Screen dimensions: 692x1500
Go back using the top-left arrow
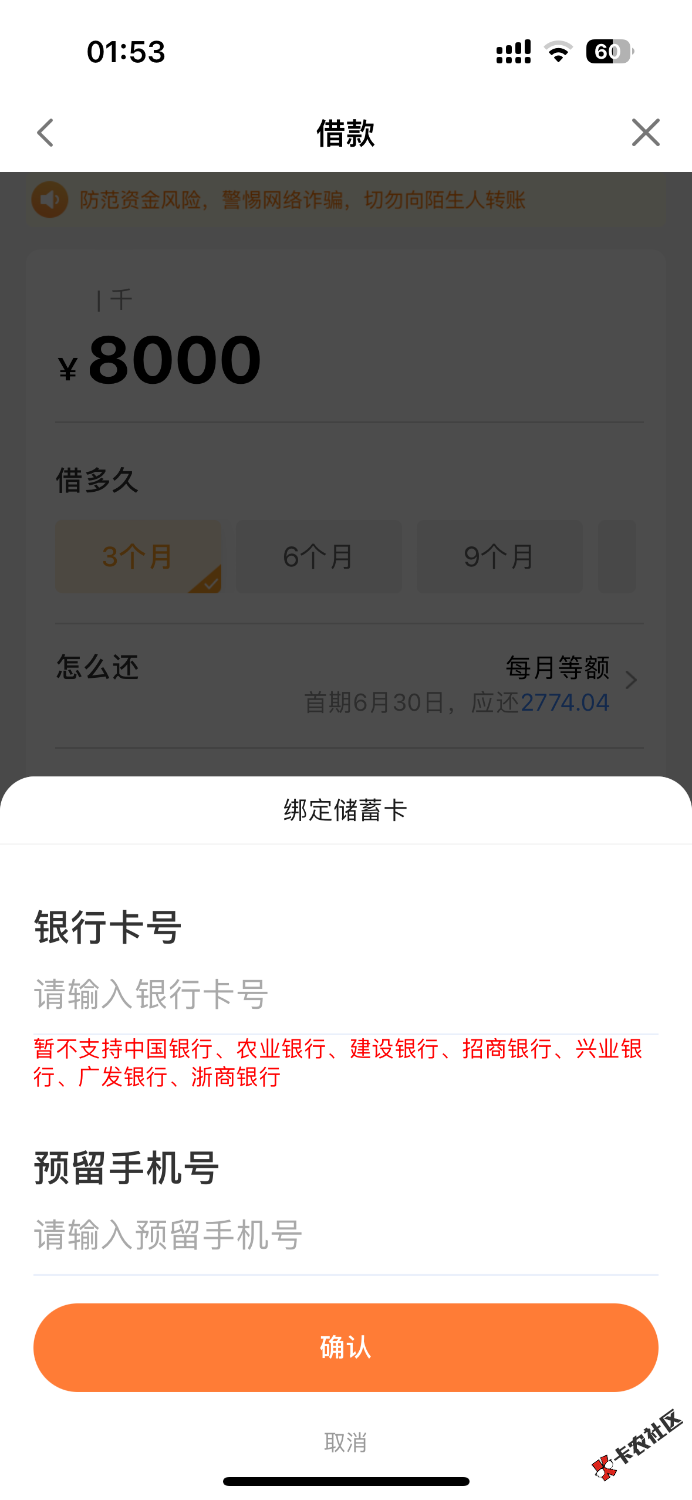pyautogui.click(x=45, y=132)
